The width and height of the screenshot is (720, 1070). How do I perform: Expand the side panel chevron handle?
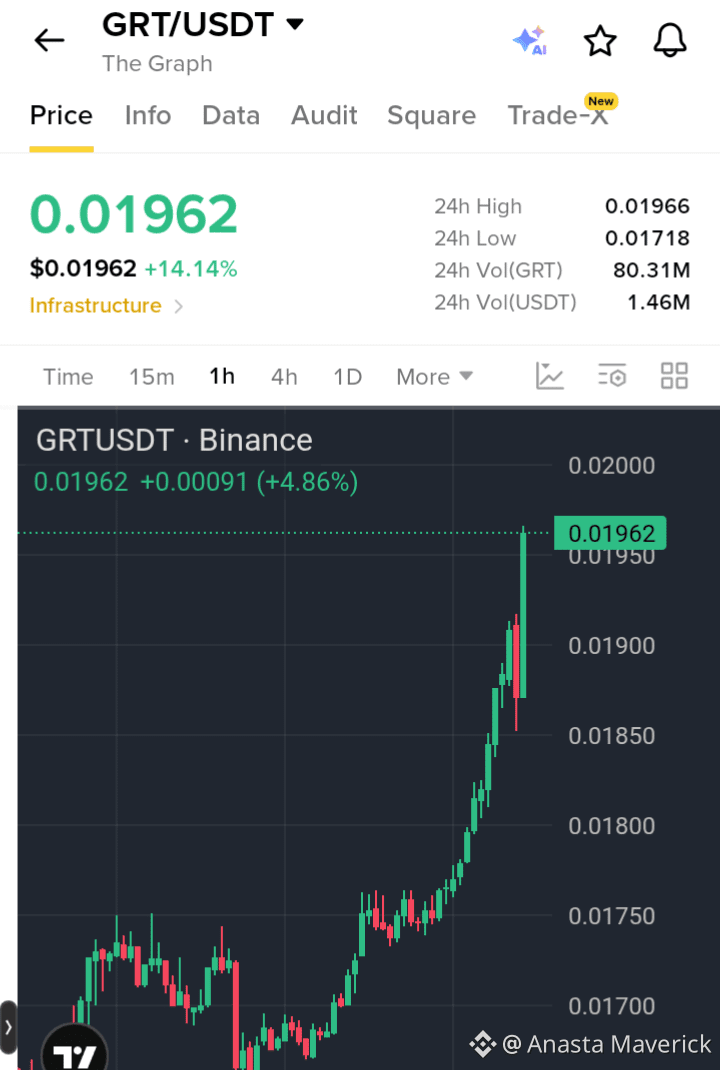pyautogui.click(x=8, y=1027)
